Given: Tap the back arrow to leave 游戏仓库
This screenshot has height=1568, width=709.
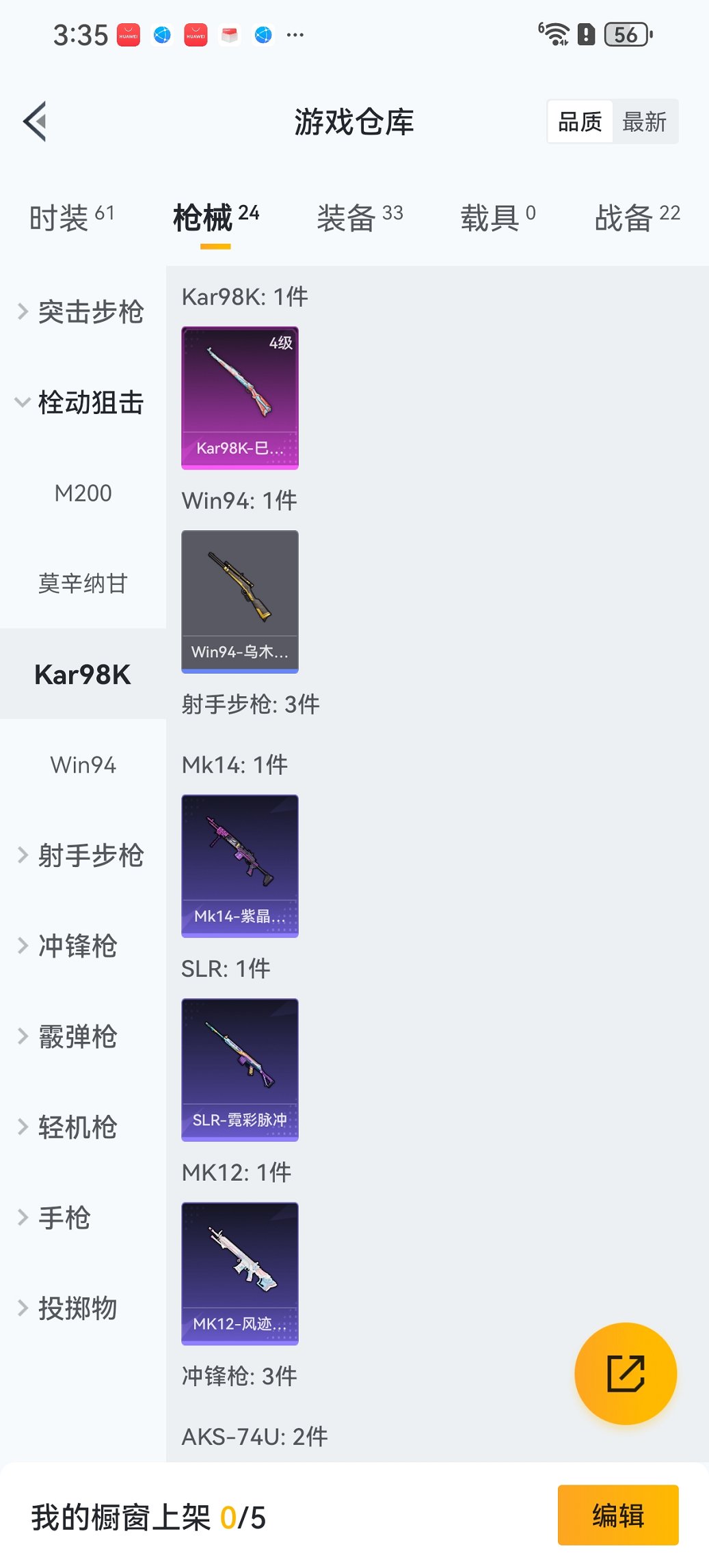Looking at the screenshot, I should (x=34, y=121).
